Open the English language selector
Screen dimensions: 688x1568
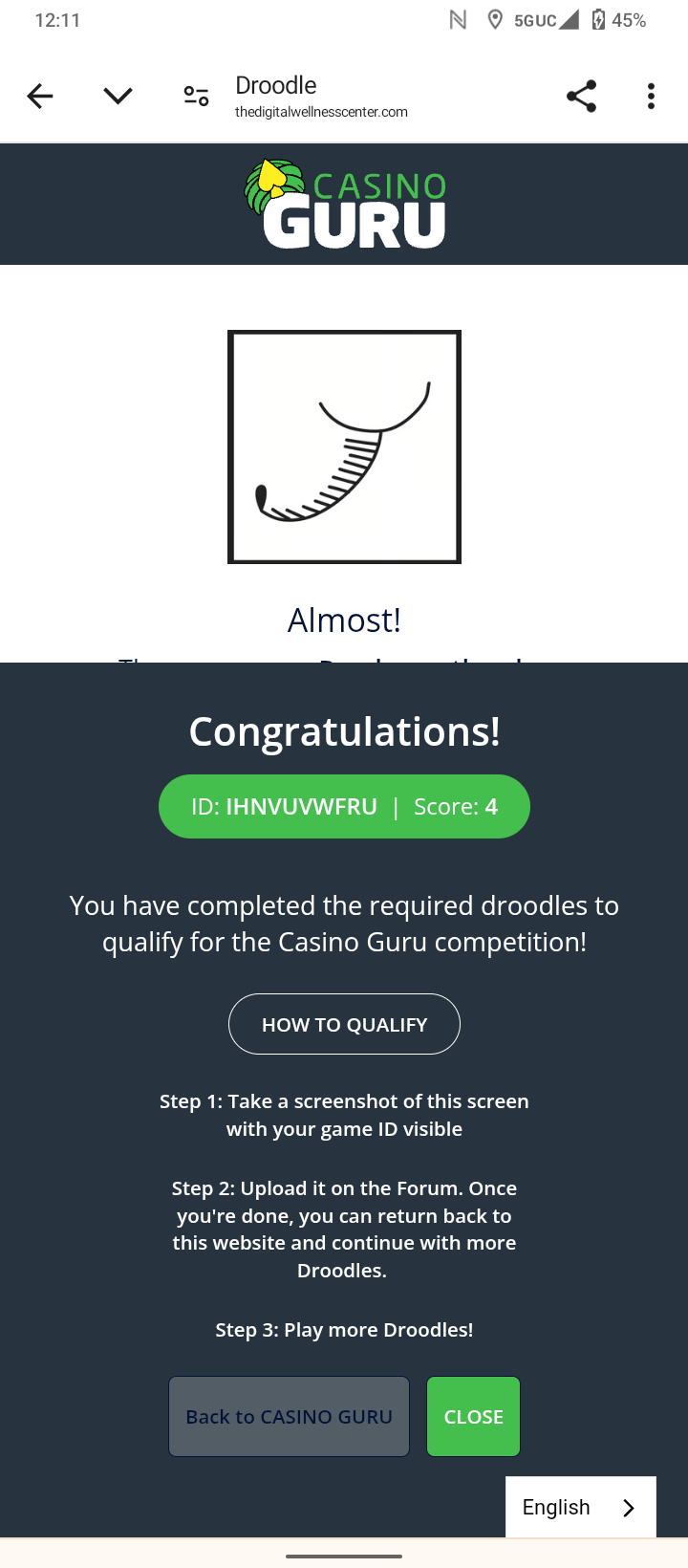pyautogui.click(x=580, y=1507)
